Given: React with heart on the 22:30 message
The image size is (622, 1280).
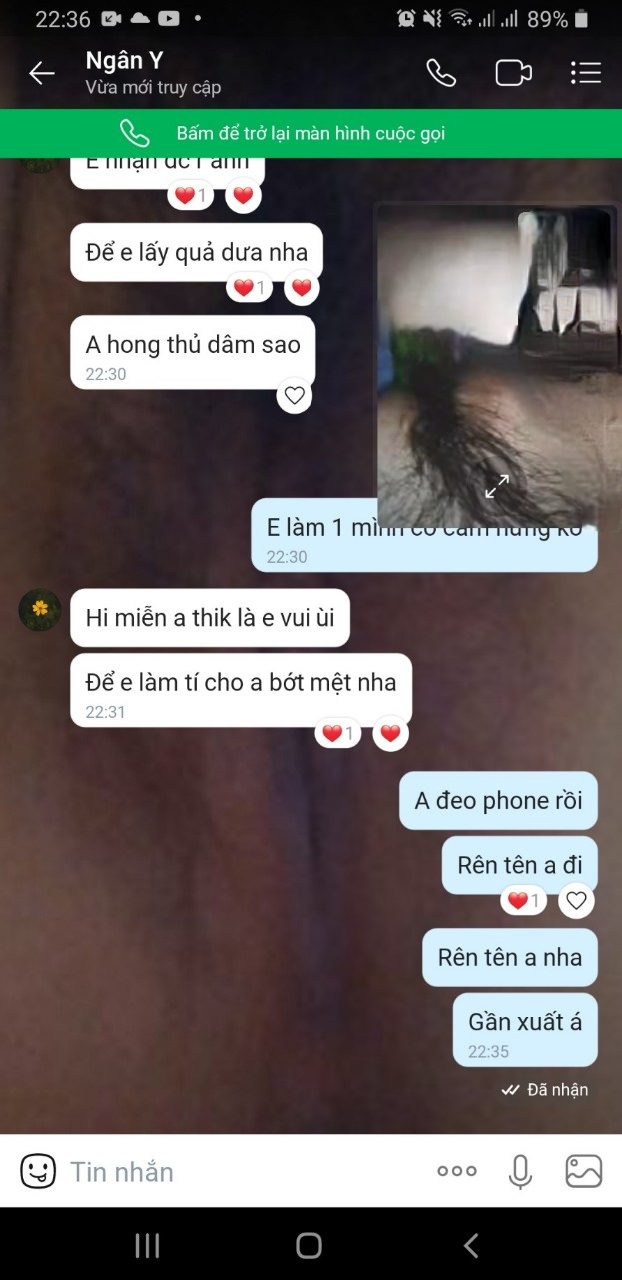Looking at the screenshot, I should pos(294,396).
